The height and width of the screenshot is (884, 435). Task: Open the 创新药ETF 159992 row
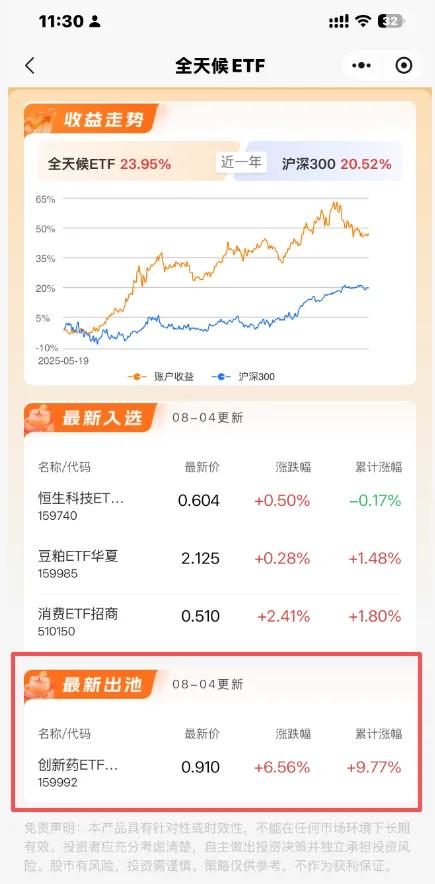coord(220,774)
